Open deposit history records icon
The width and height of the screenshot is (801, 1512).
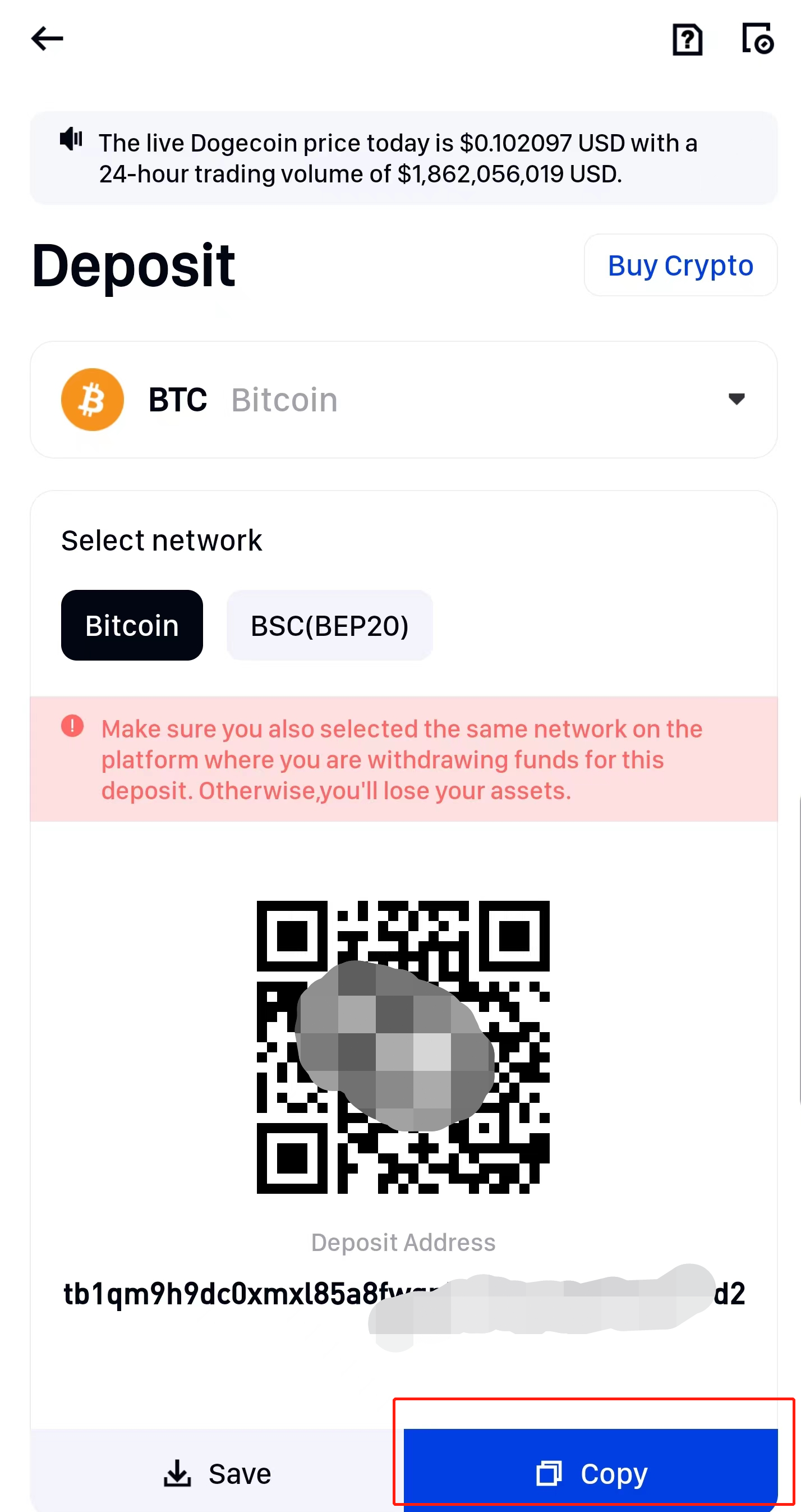pos(757,39)
